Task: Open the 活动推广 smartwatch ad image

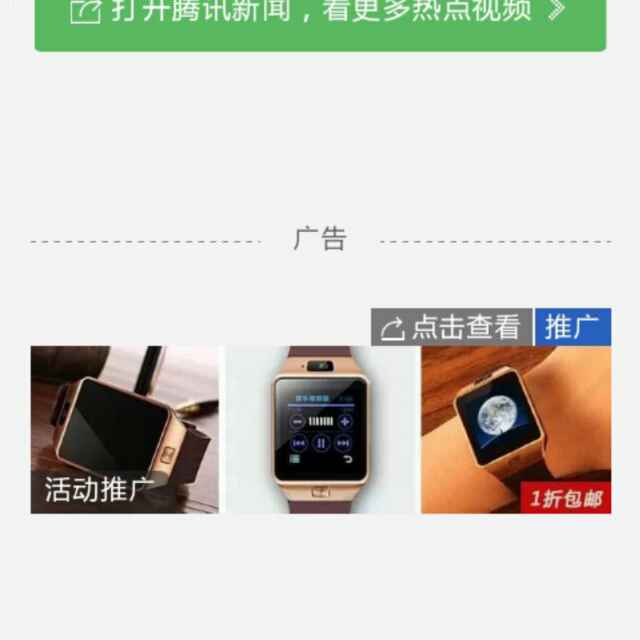Action: click(x=125, y=430)
